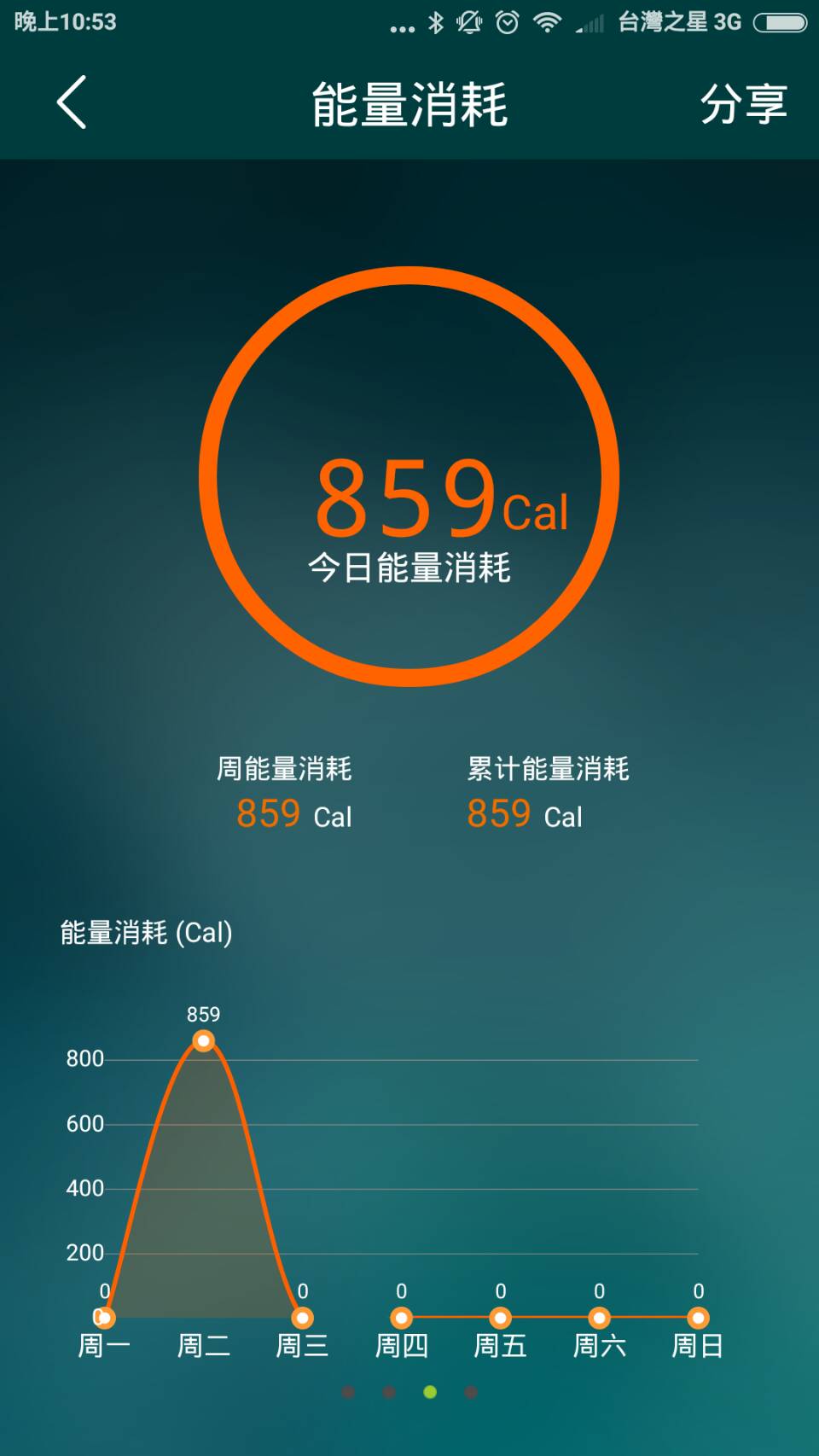Go back using the top-left arrow
Screen dimensions: 819x1456
point(72,103)
